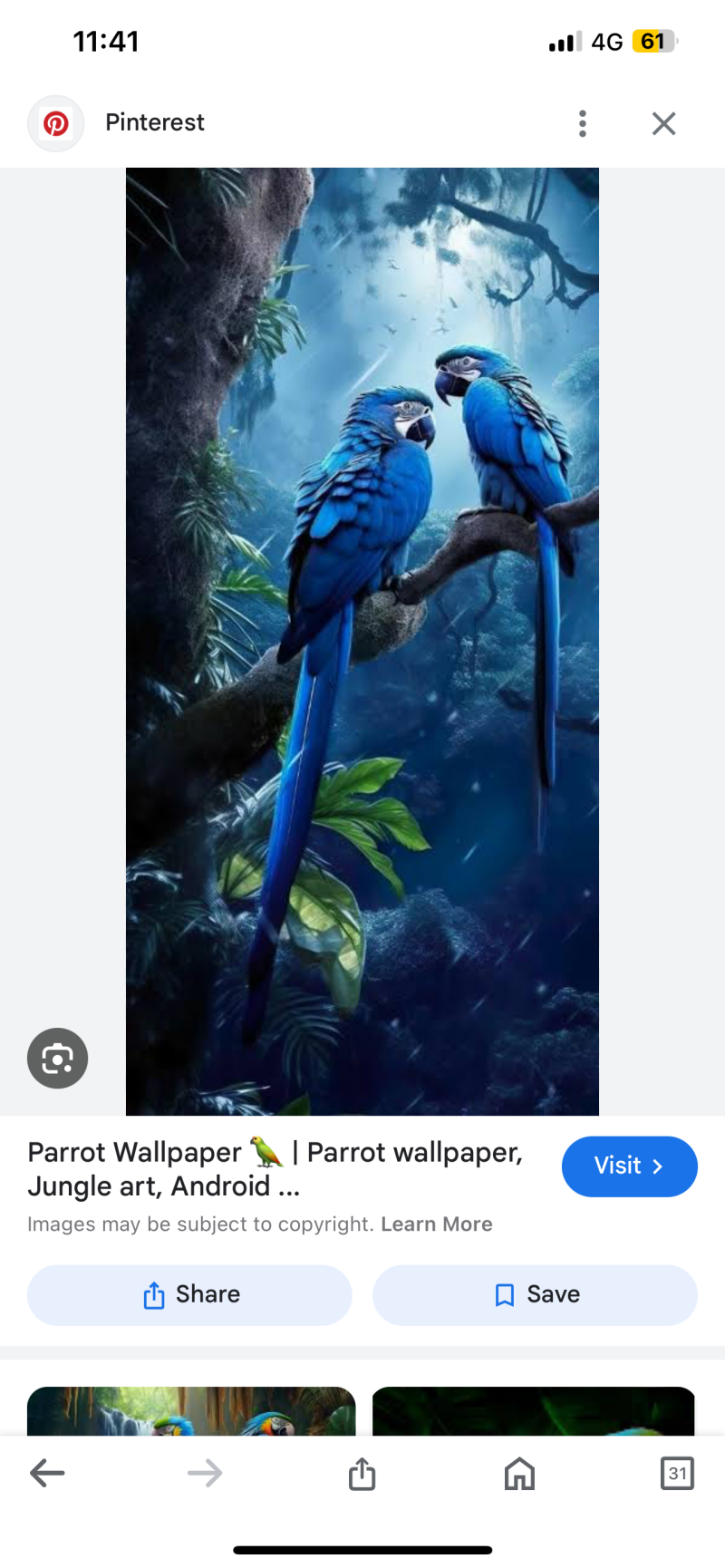Visit the Pinterest source page

coord(629,1166)
